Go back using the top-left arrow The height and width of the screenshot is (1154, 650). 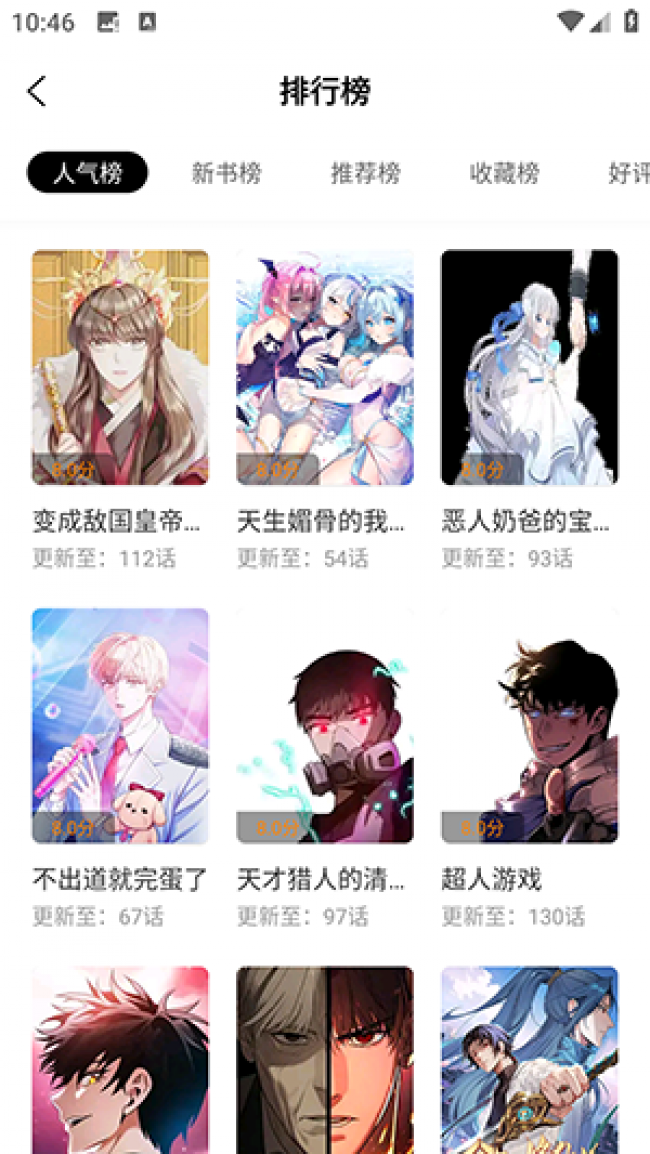pos(37,91)
